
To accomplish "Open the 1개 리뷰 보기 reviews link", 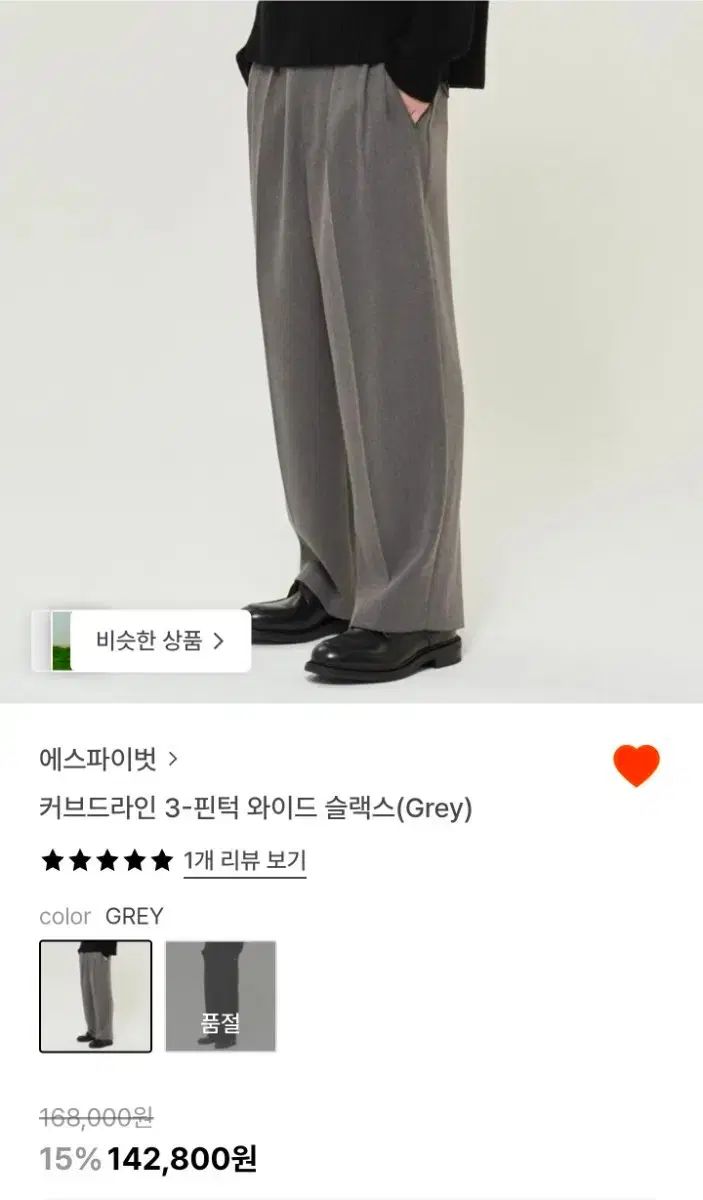I will pos(245,860).
